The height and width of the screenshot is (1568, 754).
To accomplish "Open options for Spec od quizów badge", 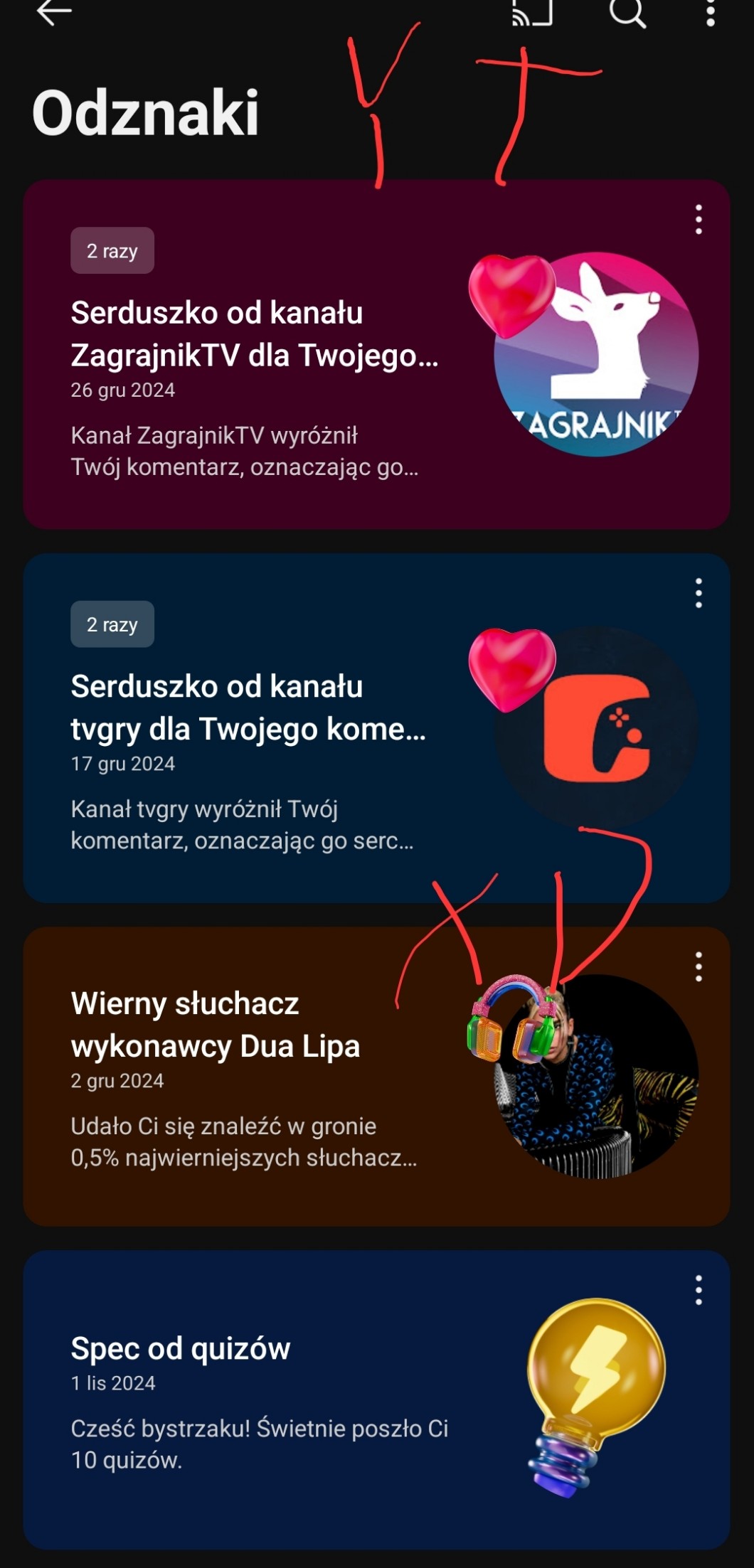I will point(699,1290).
